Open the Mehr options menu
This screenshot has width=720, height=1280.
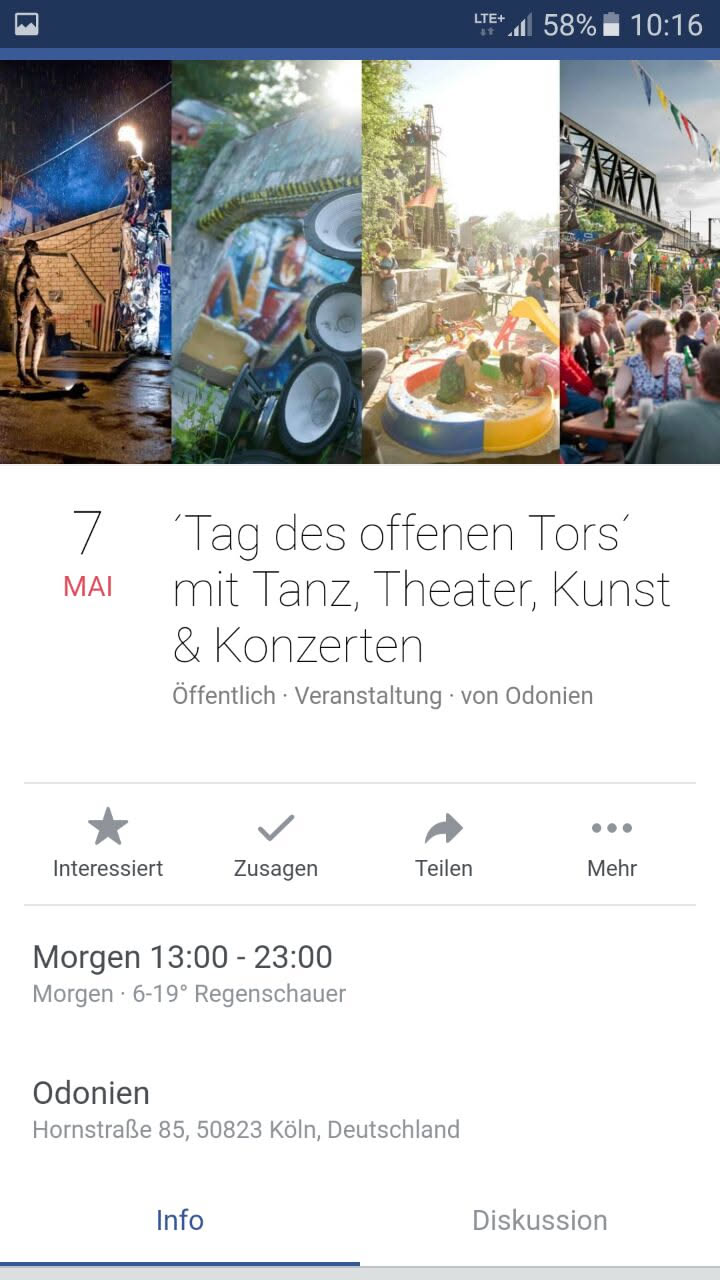[x=612, y=844]
